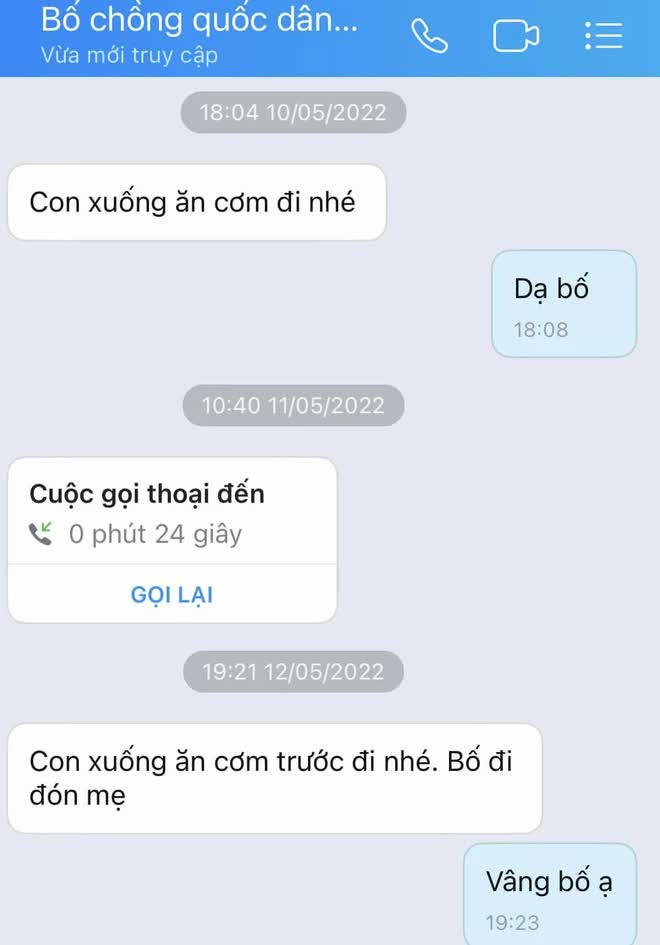Tap GỌI LẠI to call back
Viewport: 660px width, 945px height.
(x=172, y=595)
